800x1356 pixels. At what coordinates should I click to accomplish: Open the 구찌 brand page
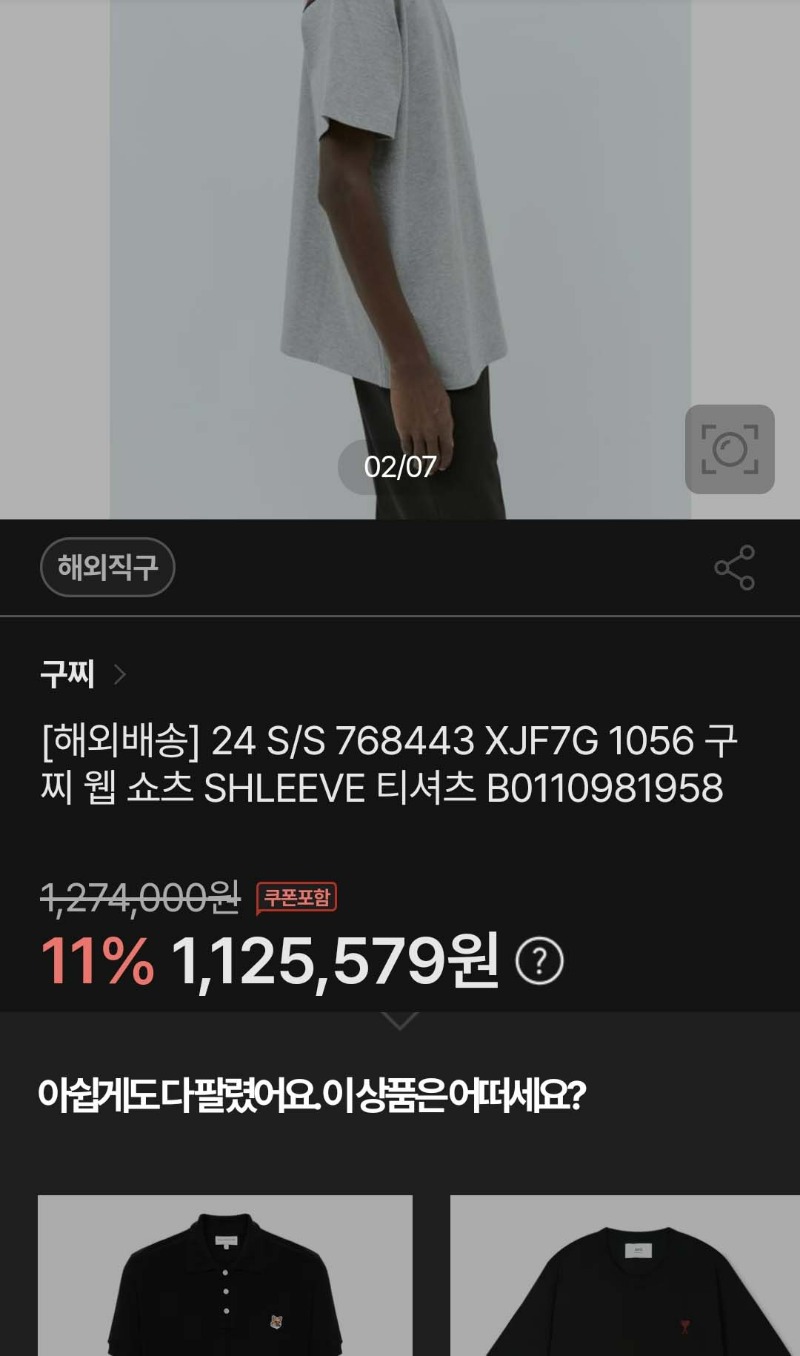click(x=83, y=675)
